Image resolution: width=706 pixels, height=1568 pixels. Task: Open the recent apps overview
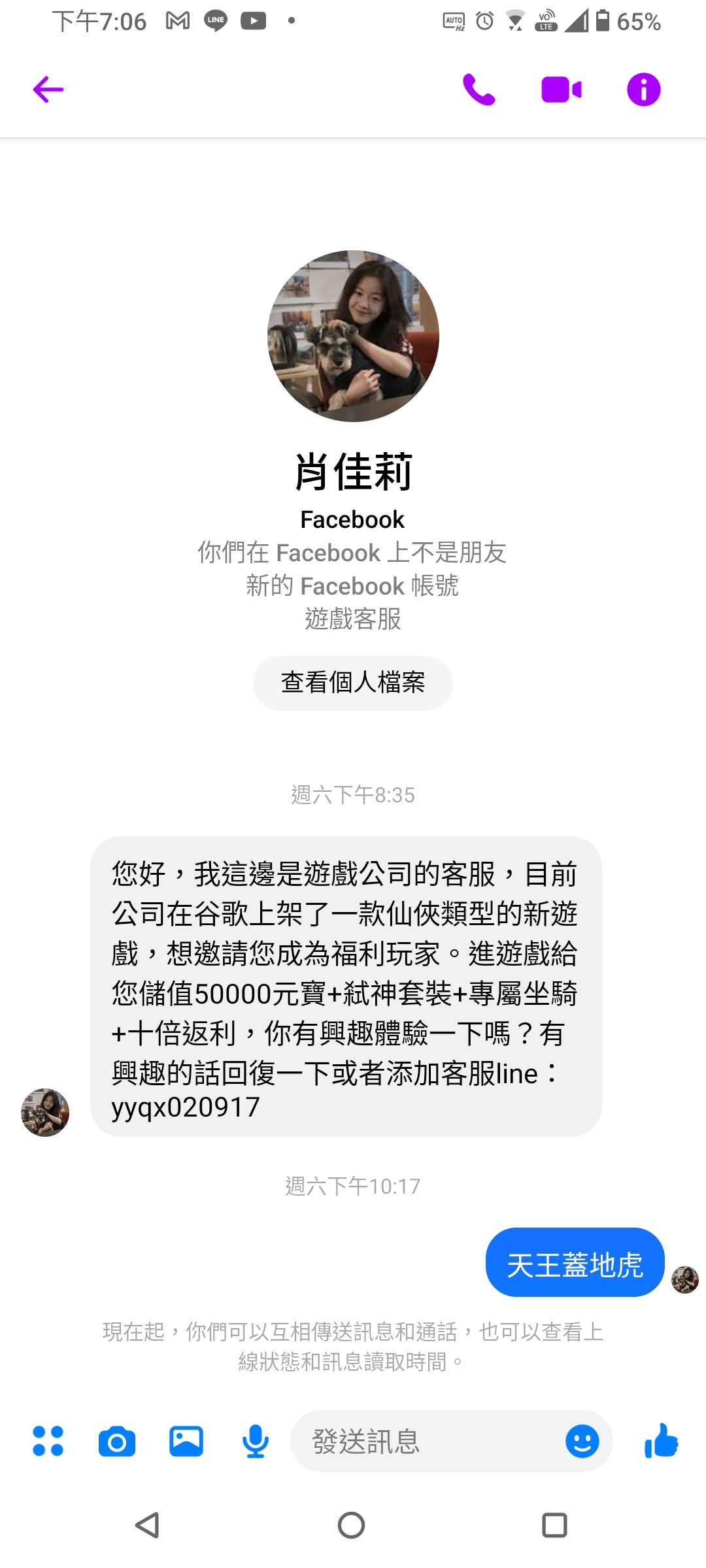tap(554, 1525)
